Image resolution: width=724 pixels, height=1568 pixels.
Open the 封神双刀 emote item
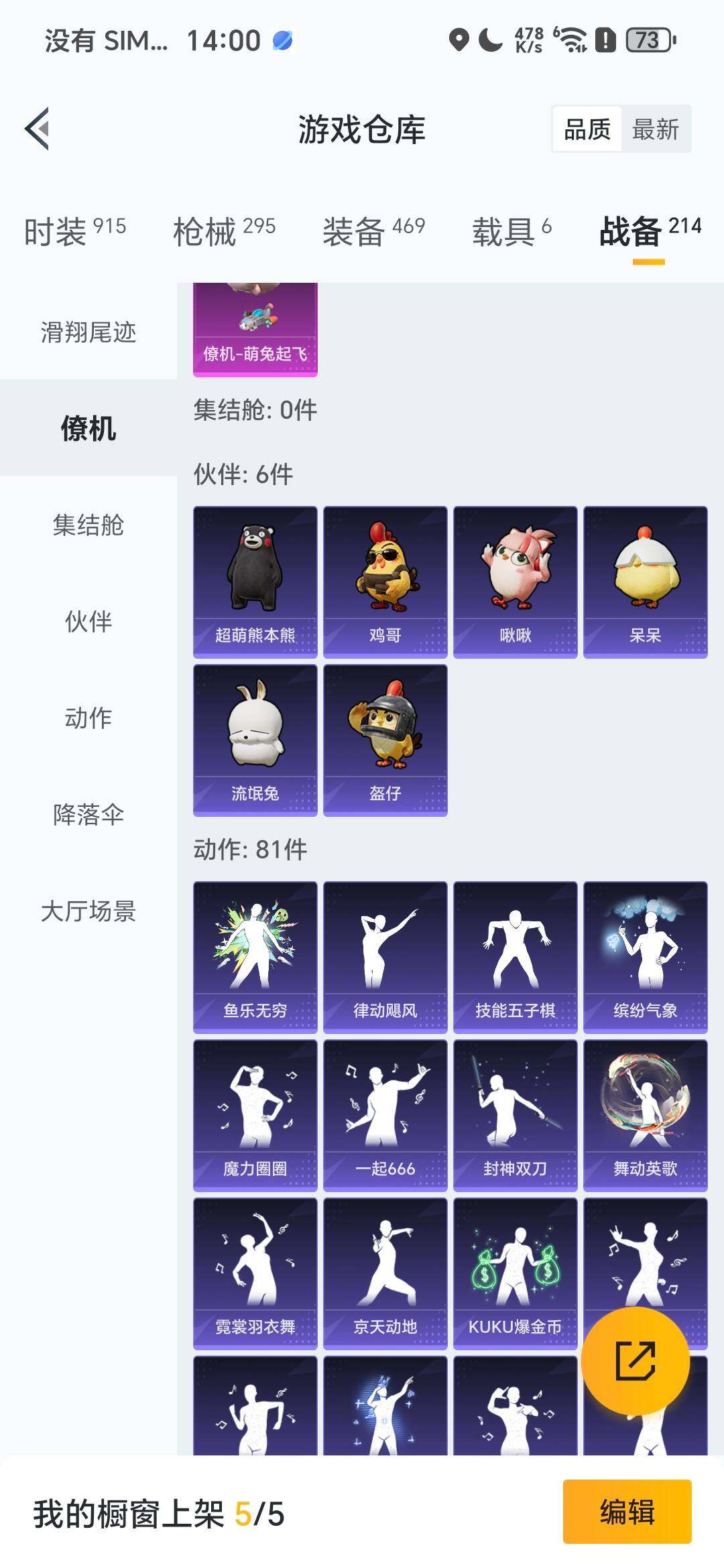click(x=515, y=1115)
